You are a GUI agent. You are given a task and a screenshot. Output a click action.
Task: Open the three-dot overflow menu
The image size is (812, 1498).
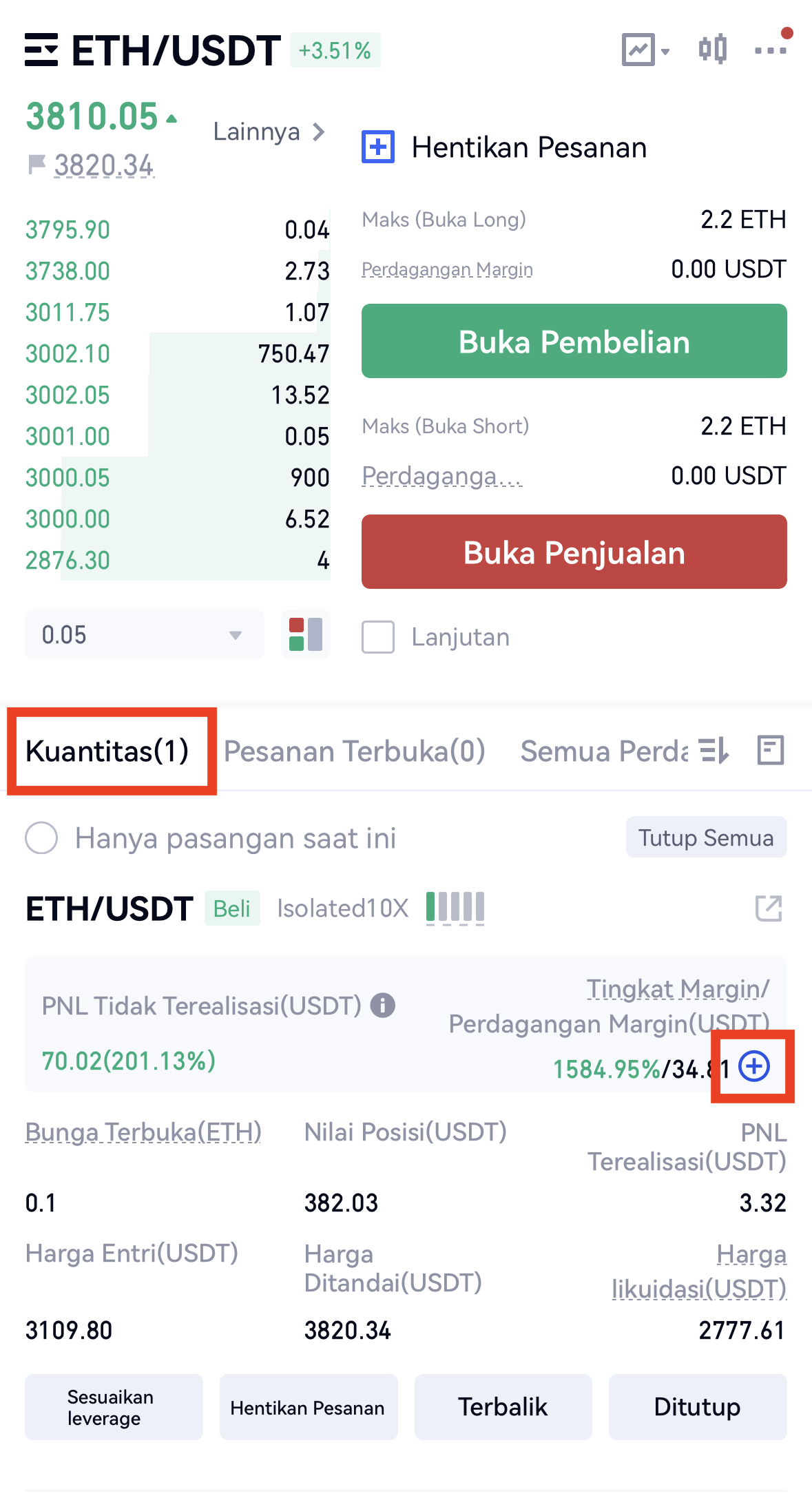coord(770,50)
